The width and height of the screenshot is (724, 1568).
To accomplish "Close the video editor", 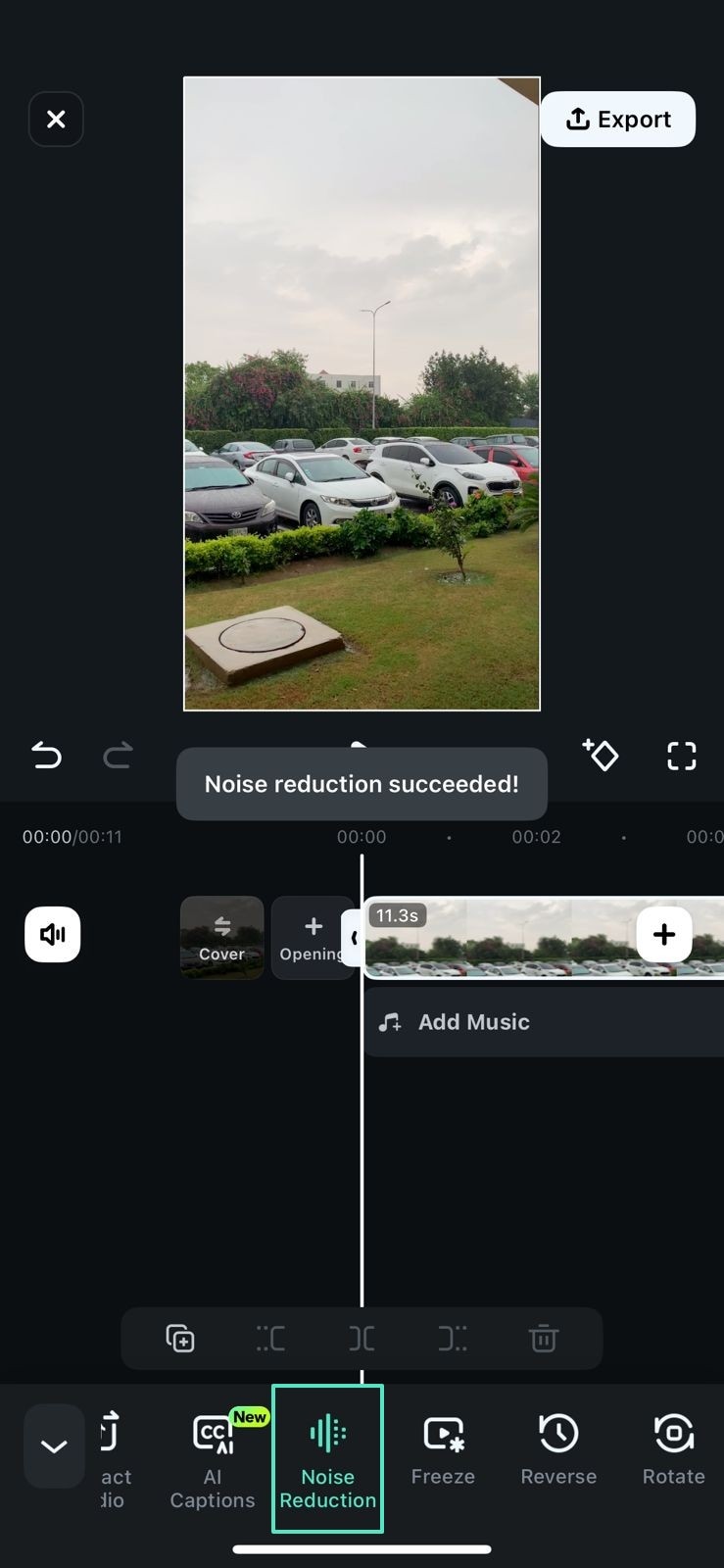I will click(56, 120).
